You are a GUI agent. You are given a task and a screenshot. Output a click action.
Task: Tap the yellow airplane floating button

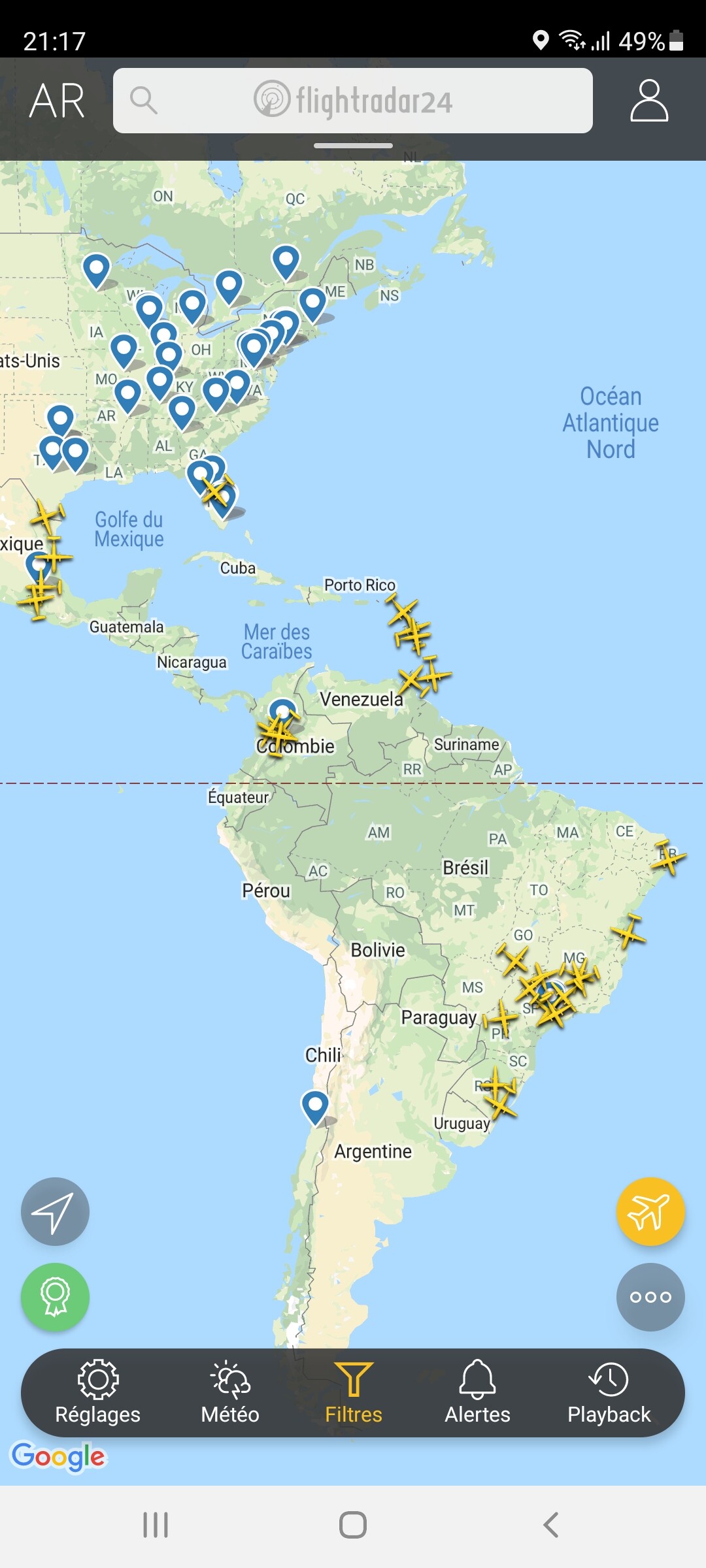(x=650, y=1211)
